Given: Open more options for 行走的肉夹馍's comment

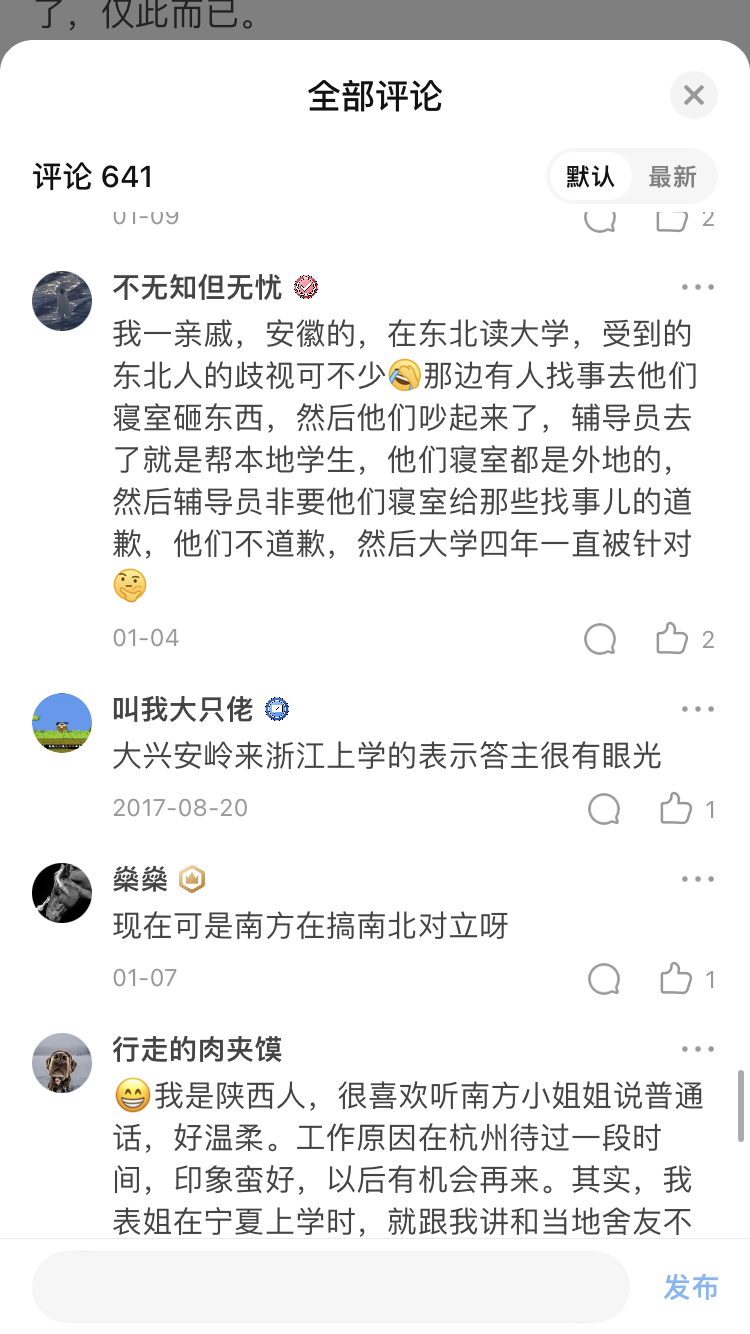Looking at the screenshot, I should (698, 1049).
